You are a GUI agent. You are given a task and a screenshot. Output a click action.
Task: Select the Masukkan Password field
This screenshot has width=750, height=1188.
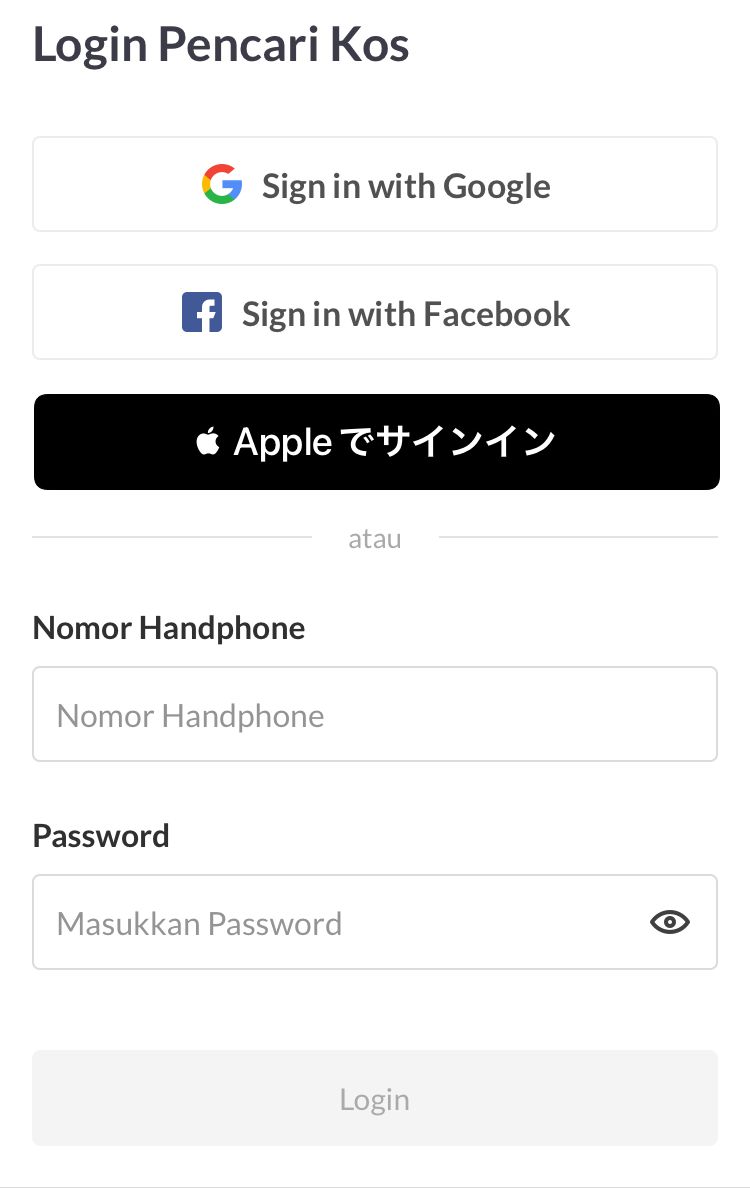click(x=340, y=922)
